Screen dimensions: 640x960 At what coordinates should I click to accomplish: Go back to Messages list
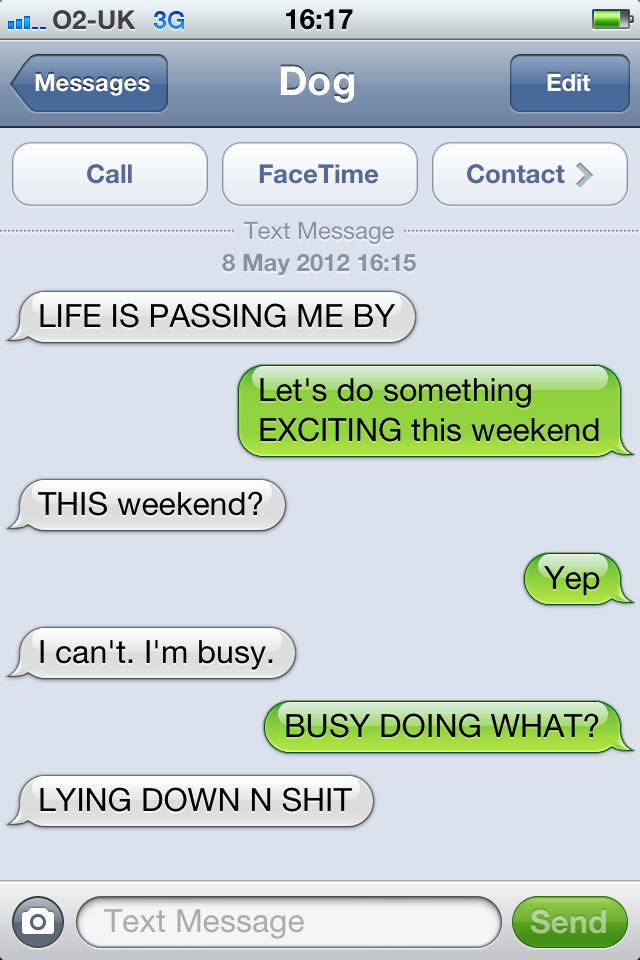point(90,83)
